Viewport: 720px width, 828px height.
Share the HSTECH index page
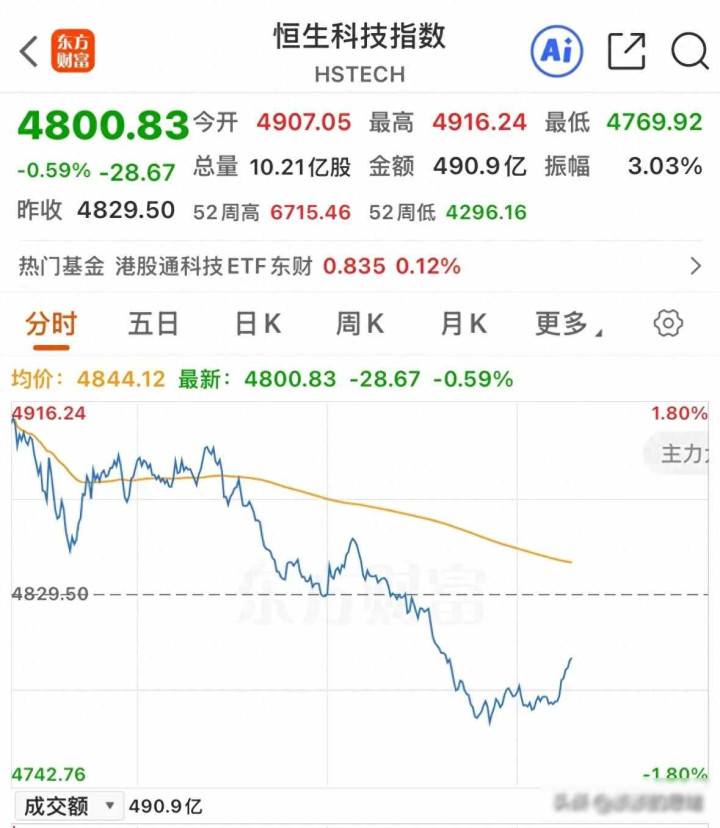(627, 50)
